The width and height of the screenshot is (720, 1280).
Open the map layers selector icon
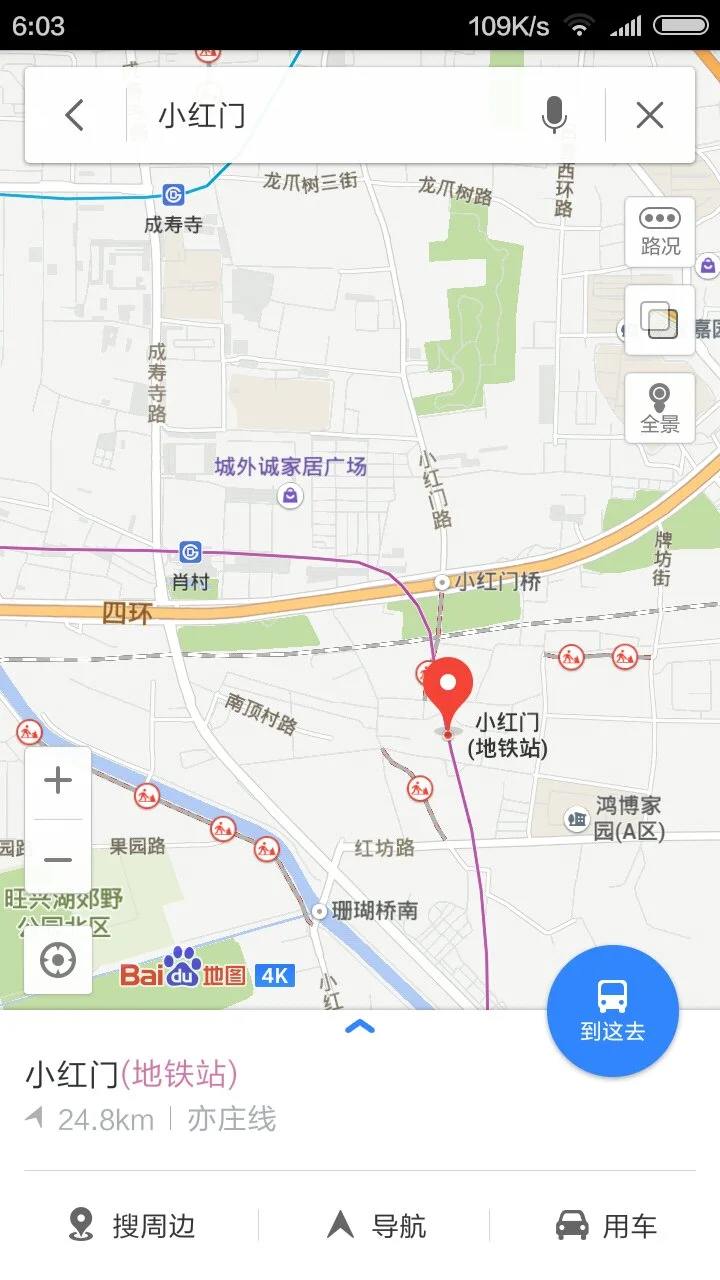click(659, 318)
